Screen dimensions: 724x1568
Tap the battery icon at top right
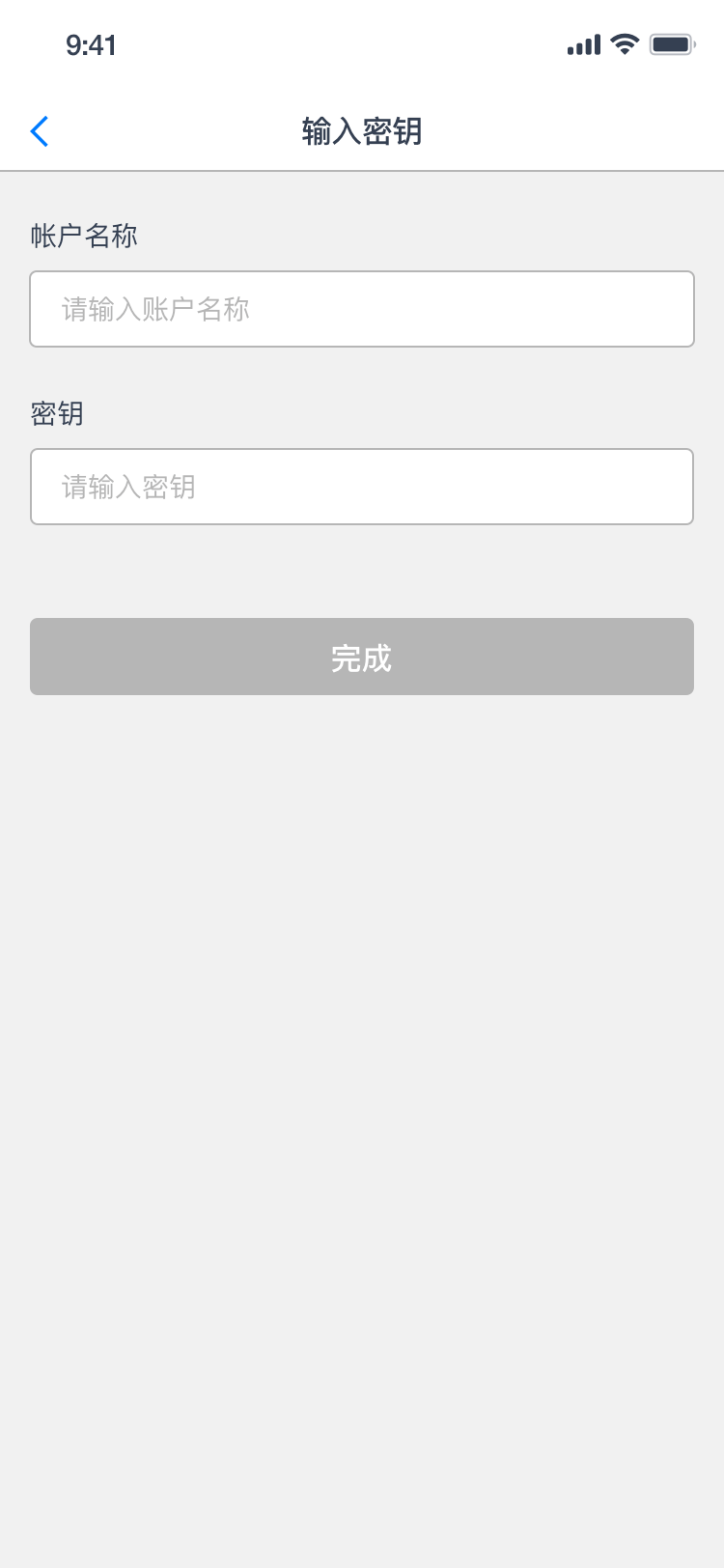(x=670, y=43)
